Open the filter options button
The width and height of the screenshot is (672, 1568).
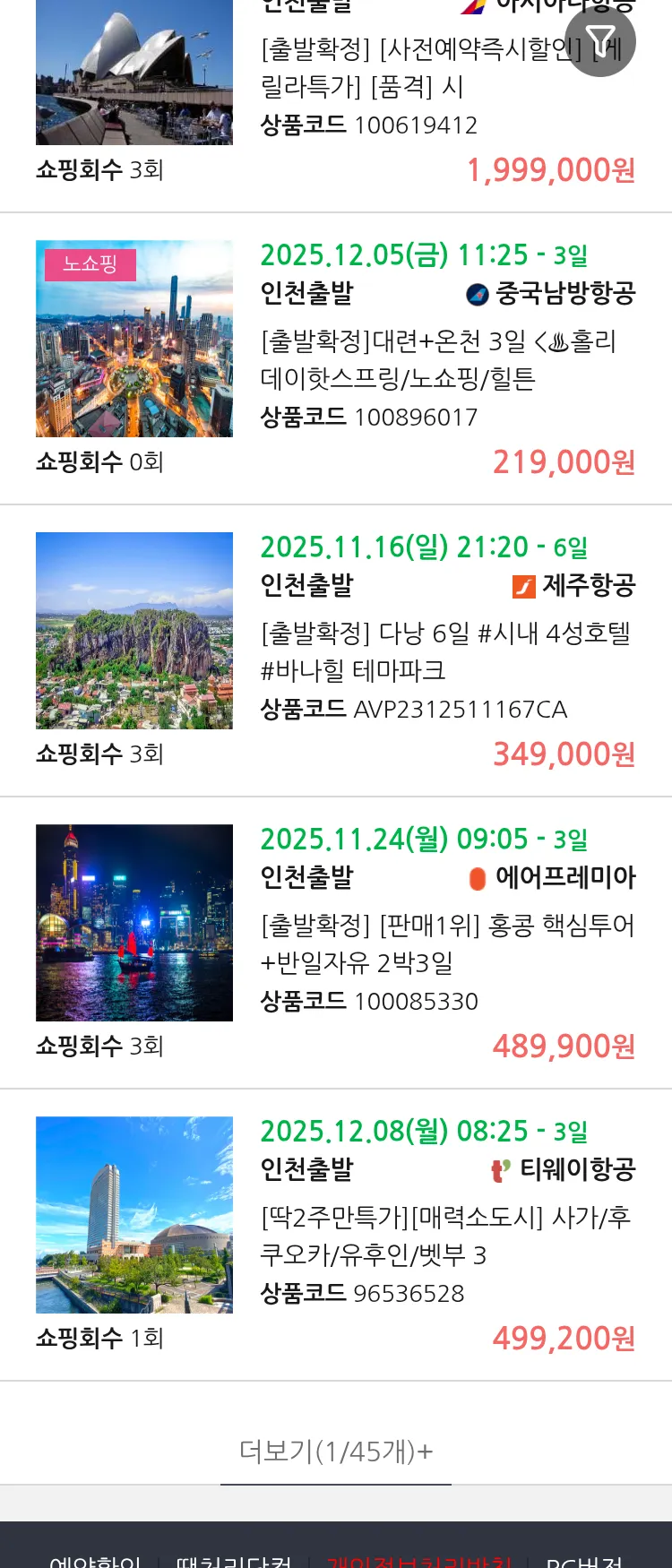point(600,41)
